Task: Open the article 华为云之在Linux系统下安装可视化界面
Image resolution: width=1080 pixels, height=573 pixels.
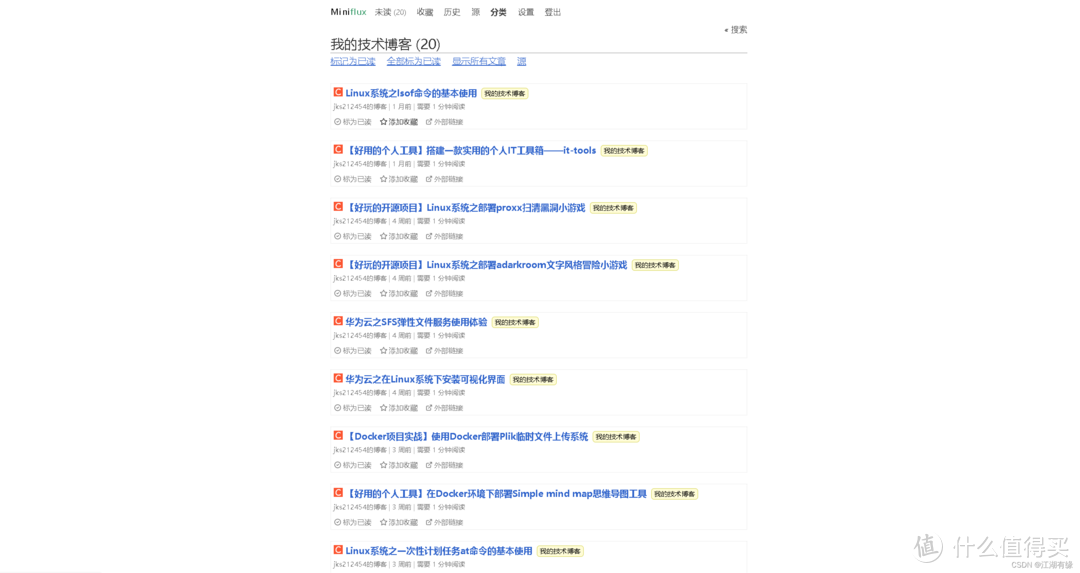Action: click(x=425, y=379)
